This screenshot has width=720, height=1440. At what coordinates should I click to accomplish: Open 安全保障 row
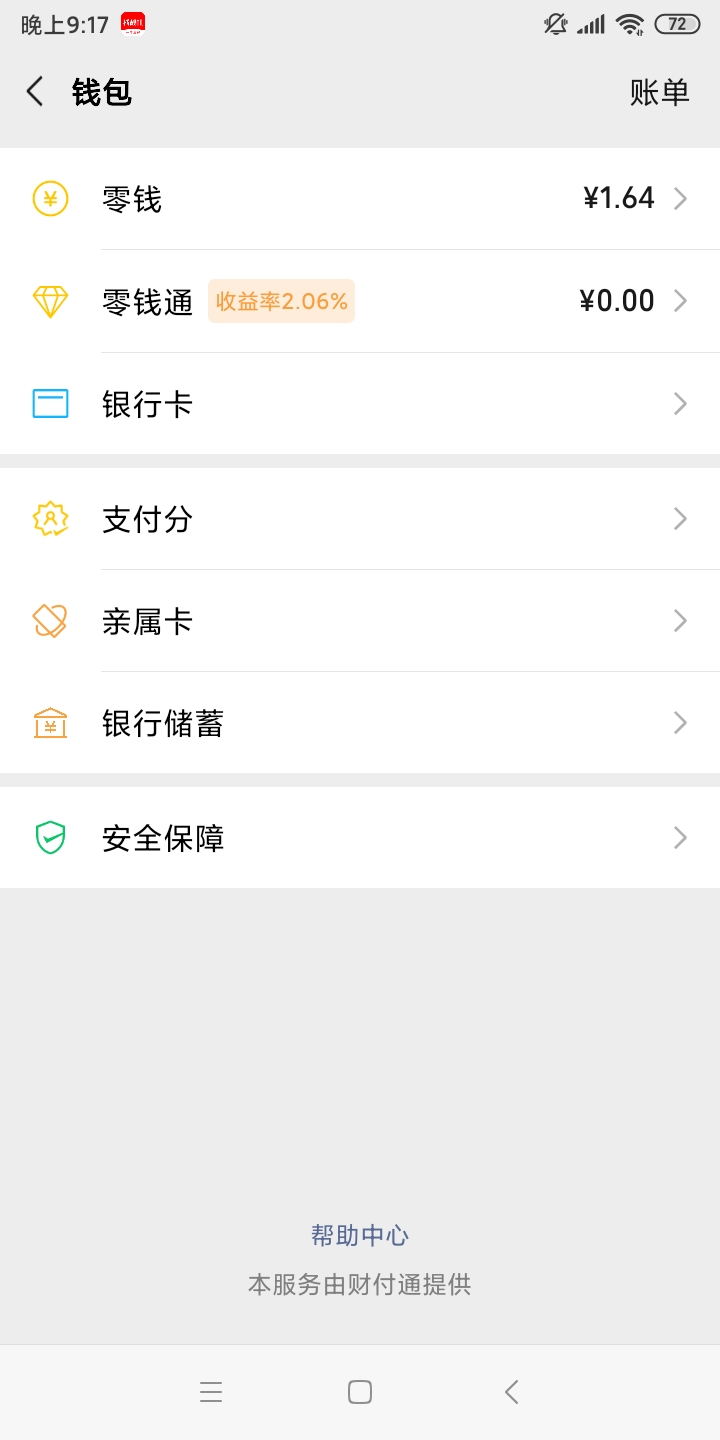pyautogui.click(x=360, y=838)
